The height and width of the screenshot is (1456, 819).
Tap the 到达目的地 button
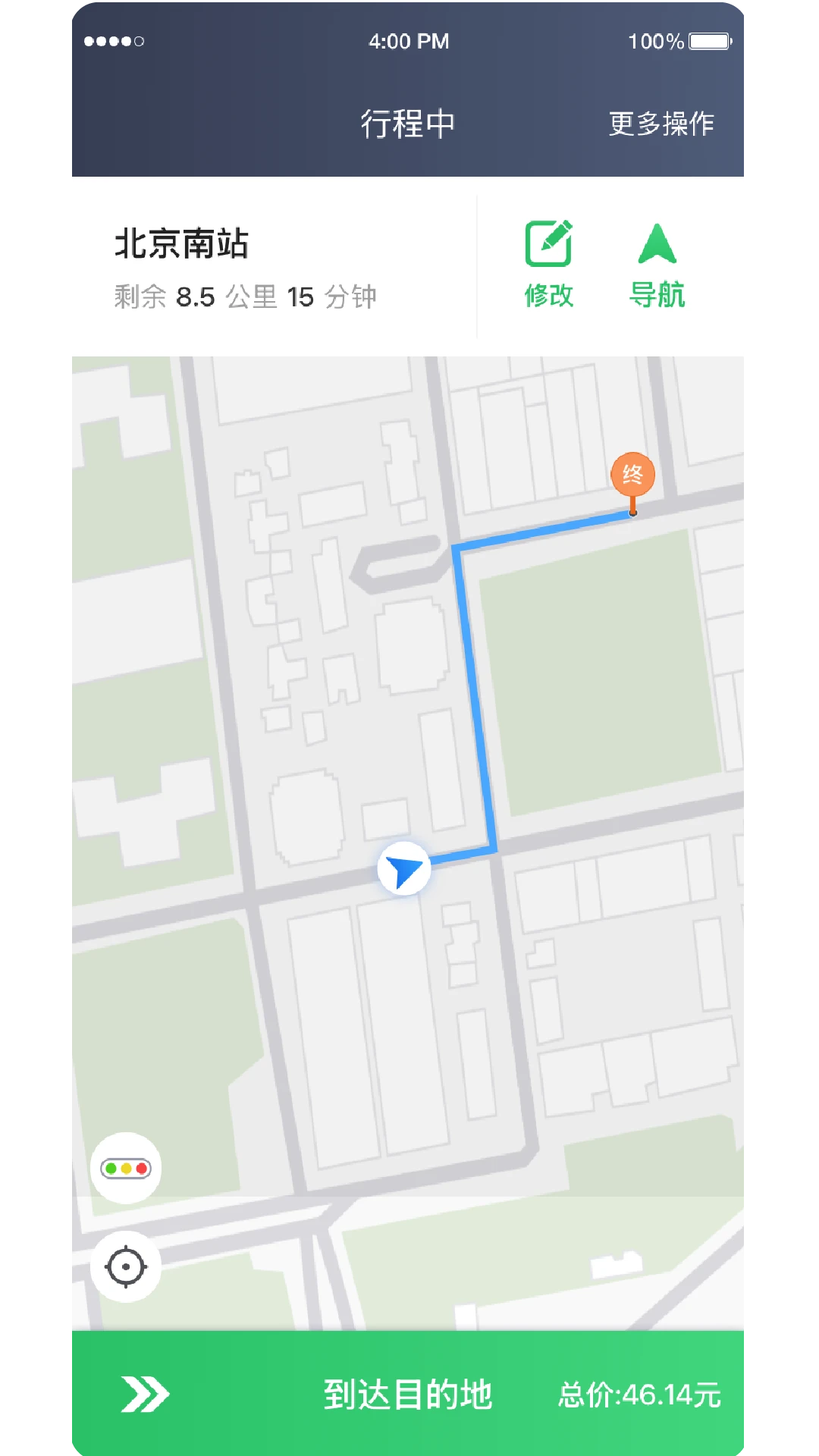(408, 1394)
